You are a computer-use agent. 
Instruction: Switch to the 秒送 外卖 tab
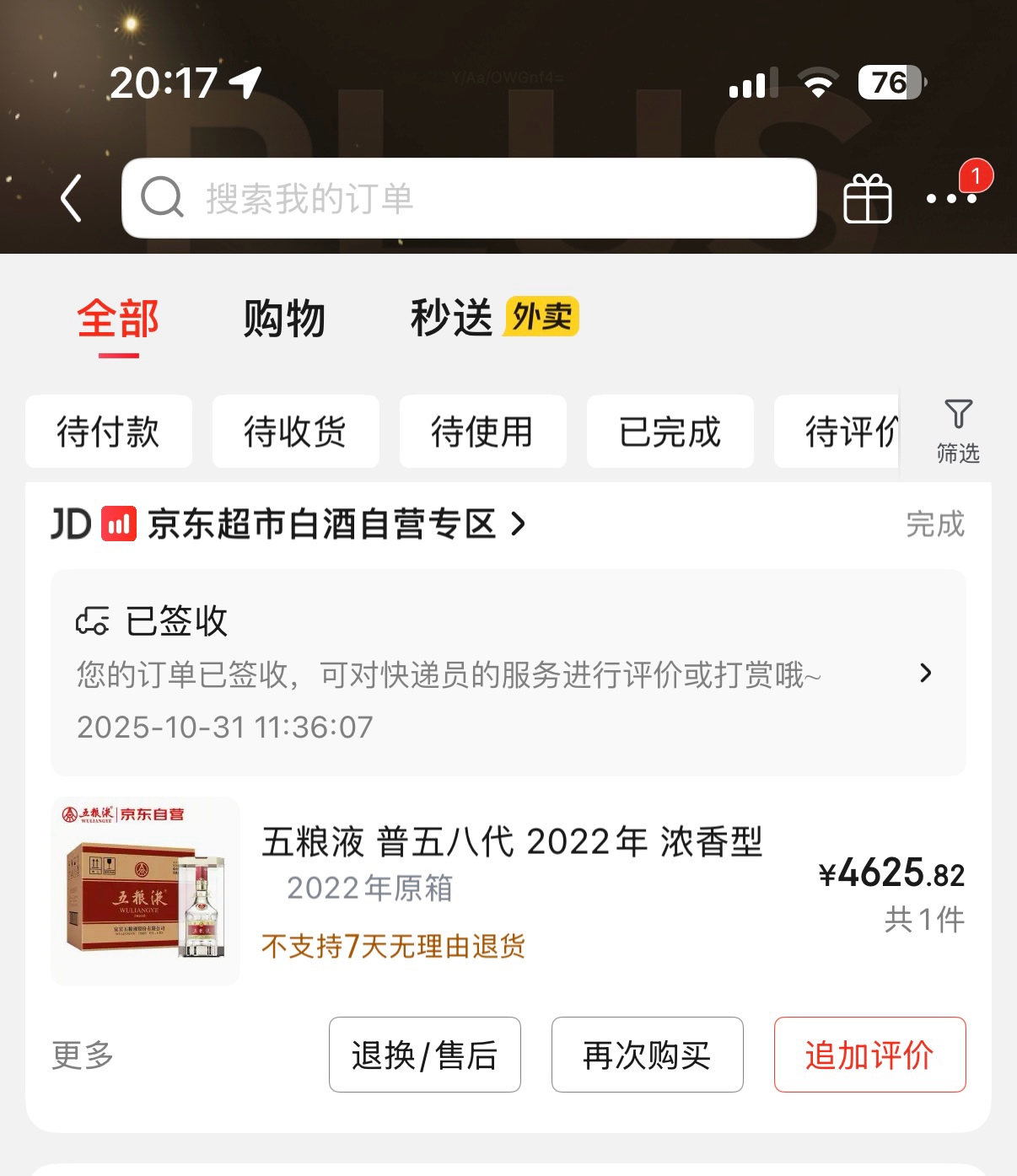click(493, 319)
